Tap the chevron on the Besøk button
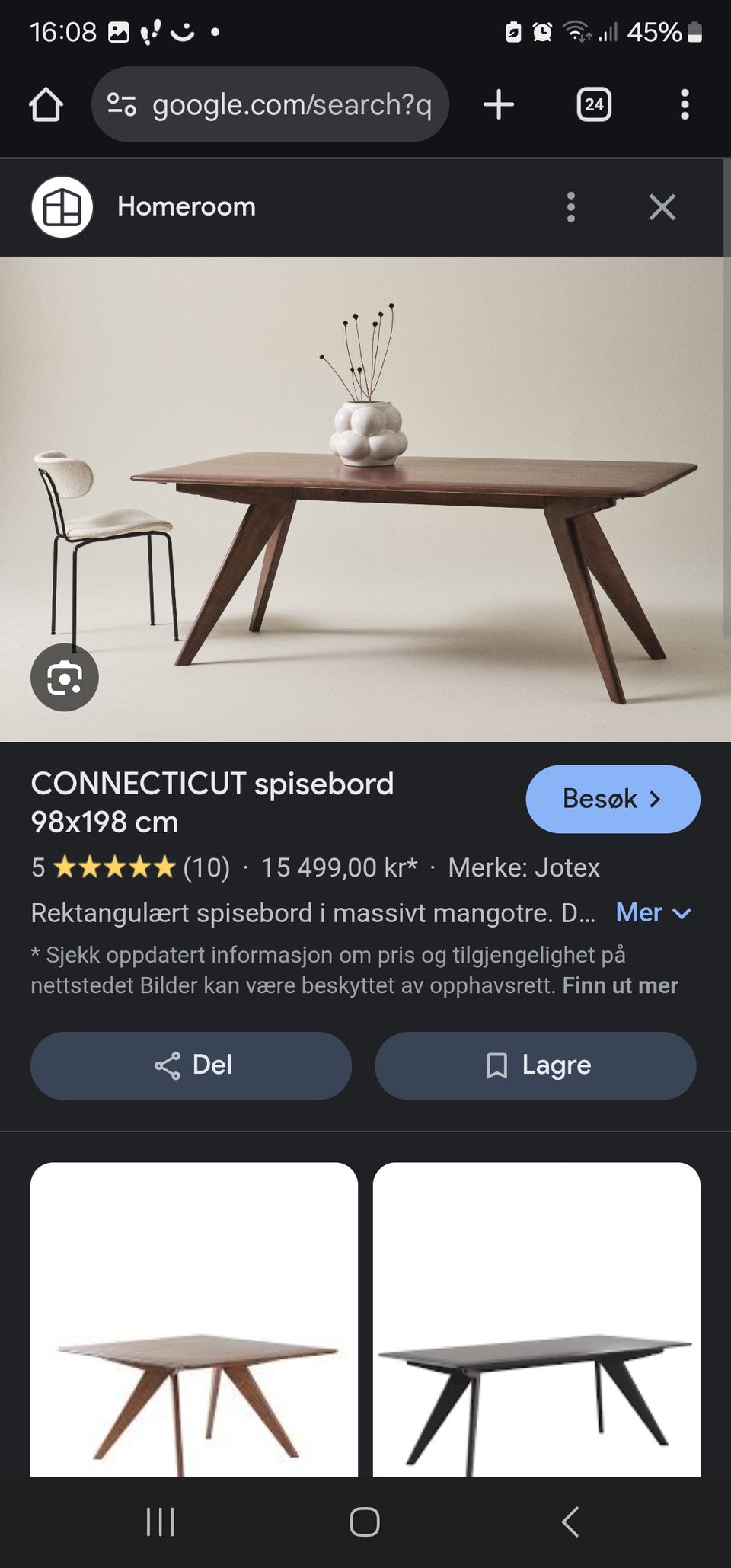Viewport: 731px width, 1568px height. click(656, 799)
